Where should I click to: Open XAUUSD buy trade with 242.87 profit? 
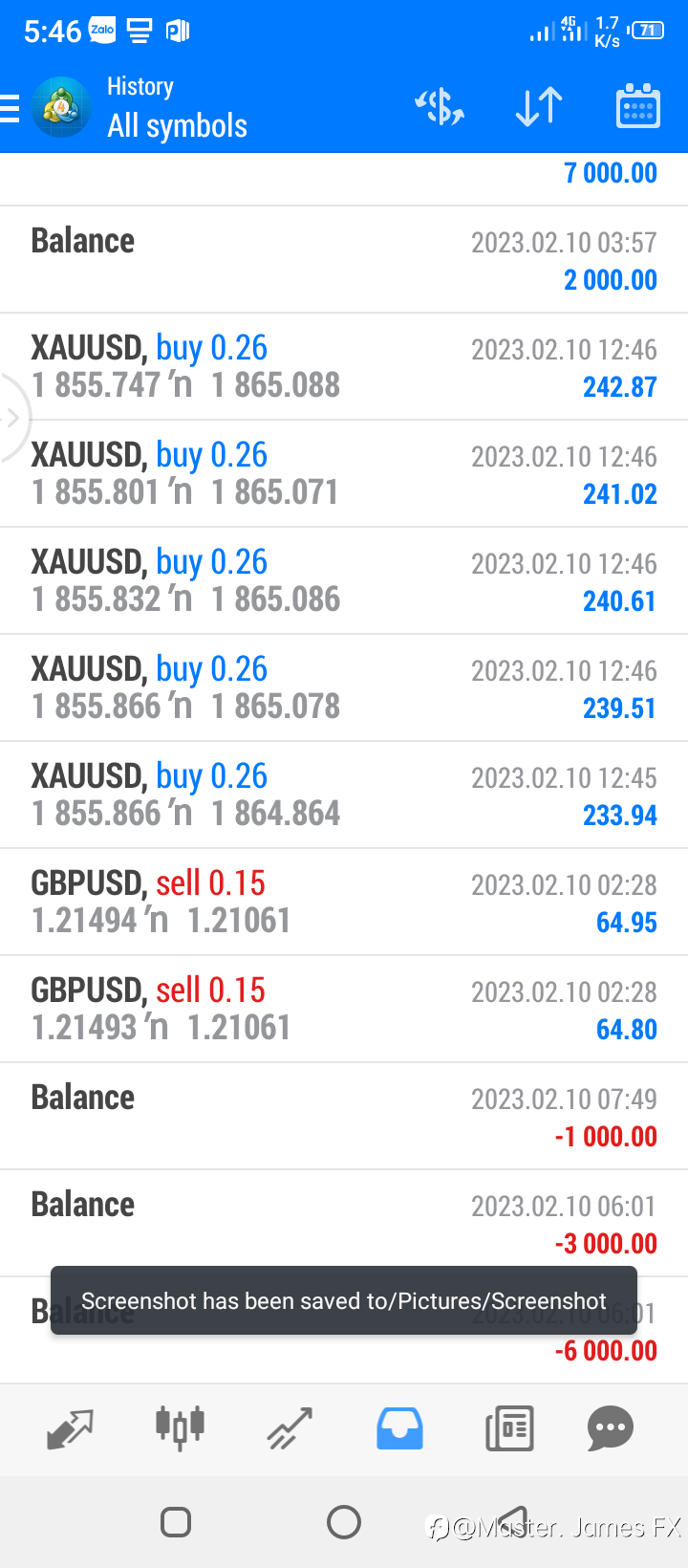pos(344,367)
